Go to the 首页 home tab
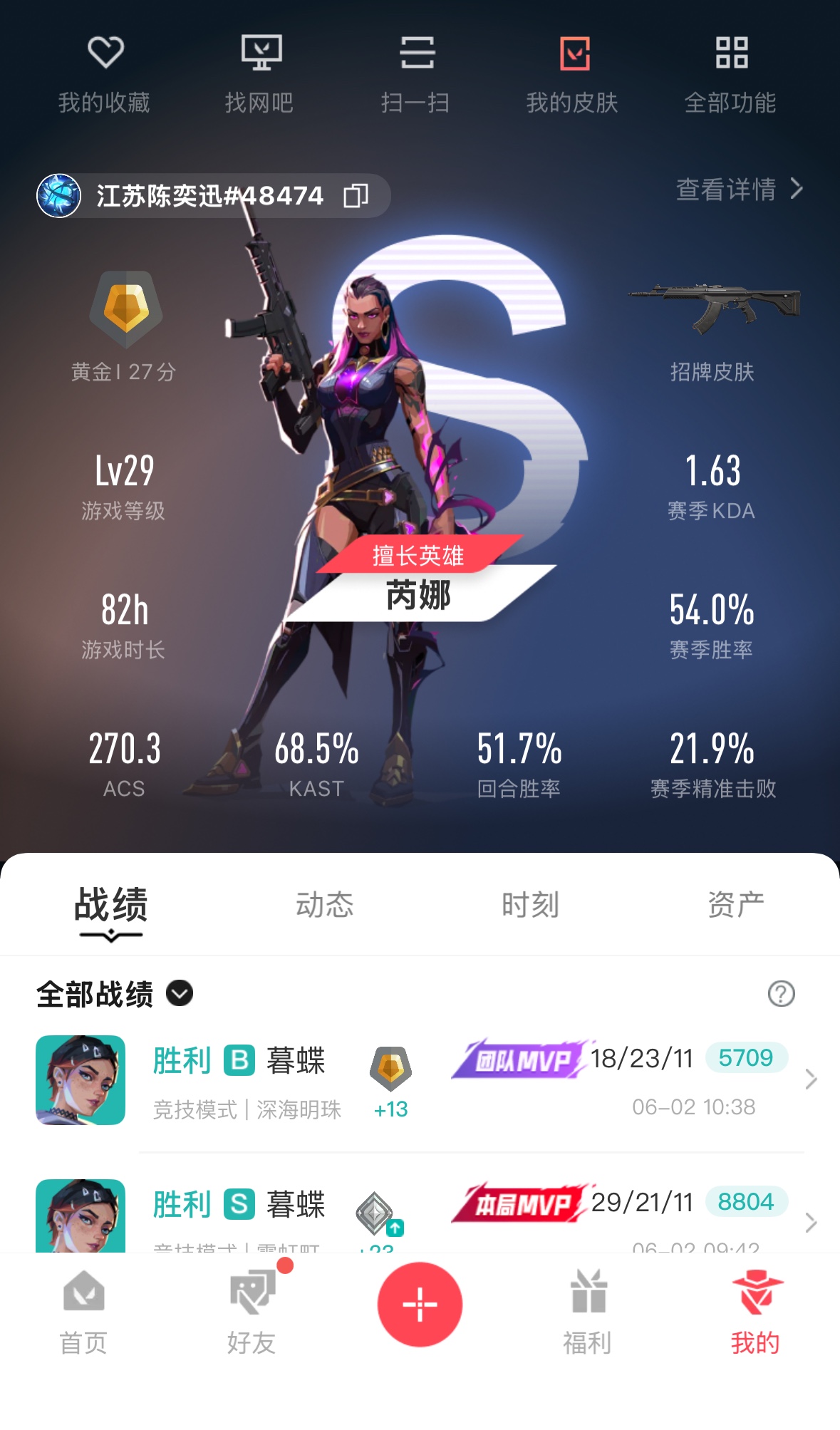 click(x=84, y=1312)
